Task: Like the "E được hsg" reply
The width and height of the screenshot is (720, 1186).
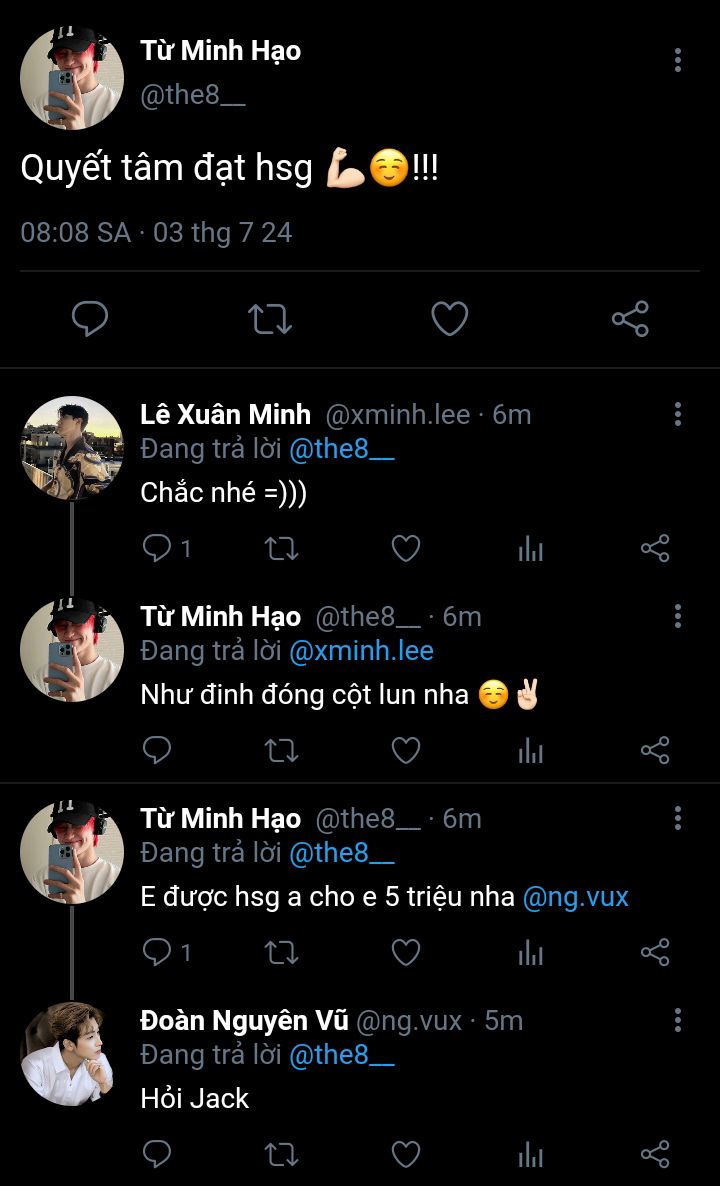Action: click(x=405, y=953)
